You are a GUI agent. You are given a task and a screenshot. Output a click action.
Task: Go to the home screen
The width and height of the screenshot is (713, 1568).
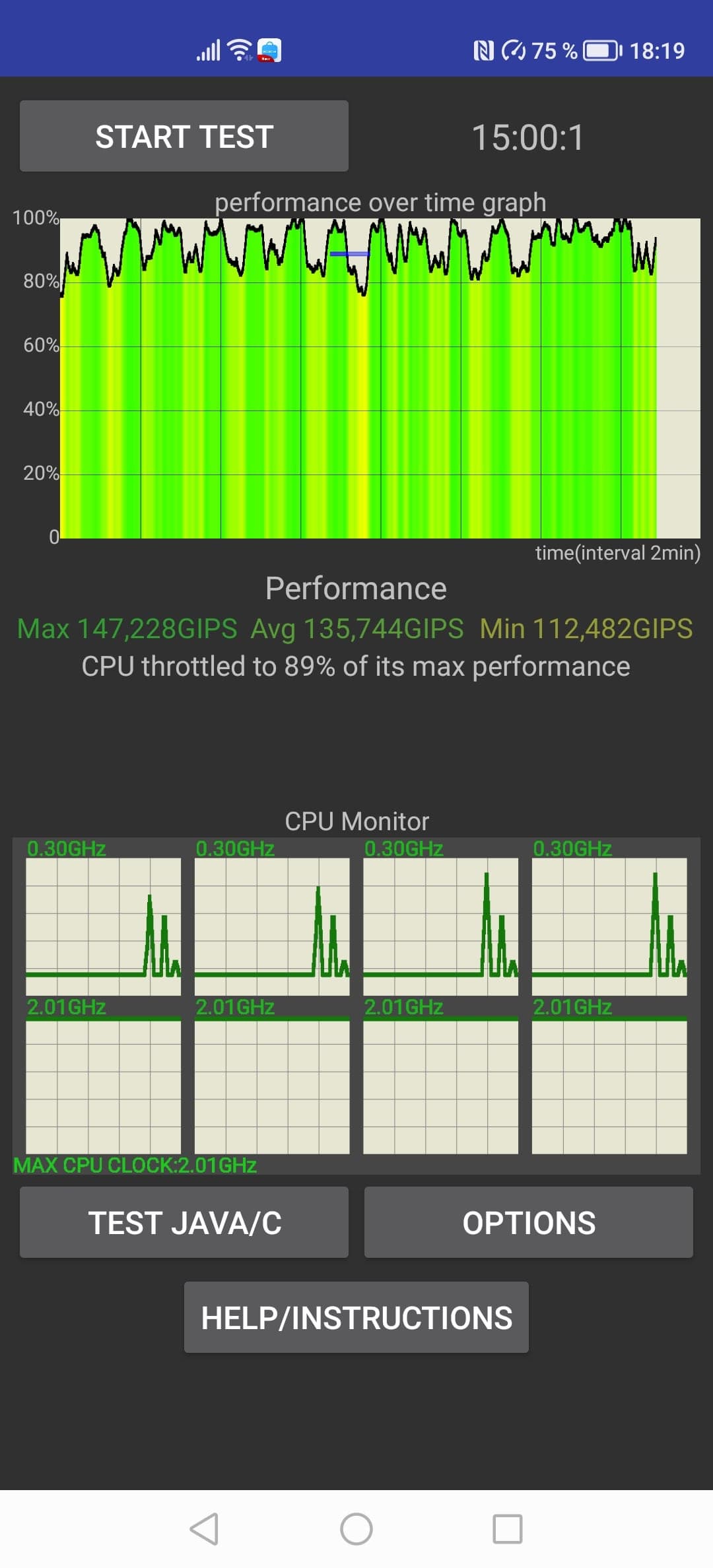(356, 1529)
